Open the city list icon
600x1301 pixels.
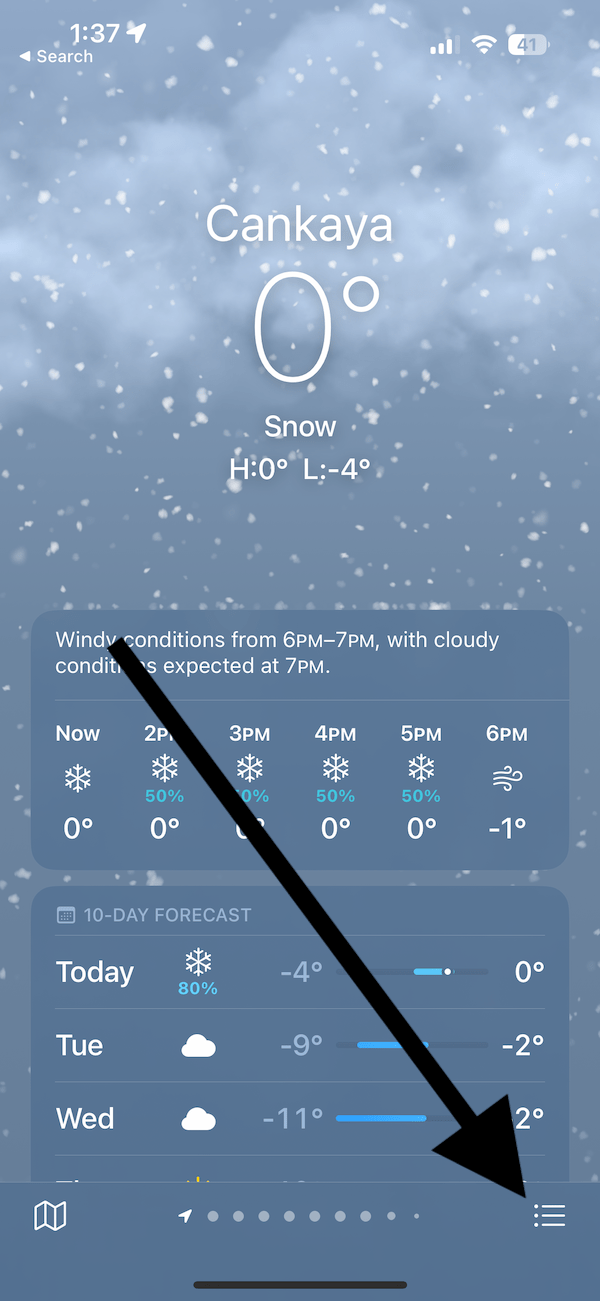click(549, 1215)
